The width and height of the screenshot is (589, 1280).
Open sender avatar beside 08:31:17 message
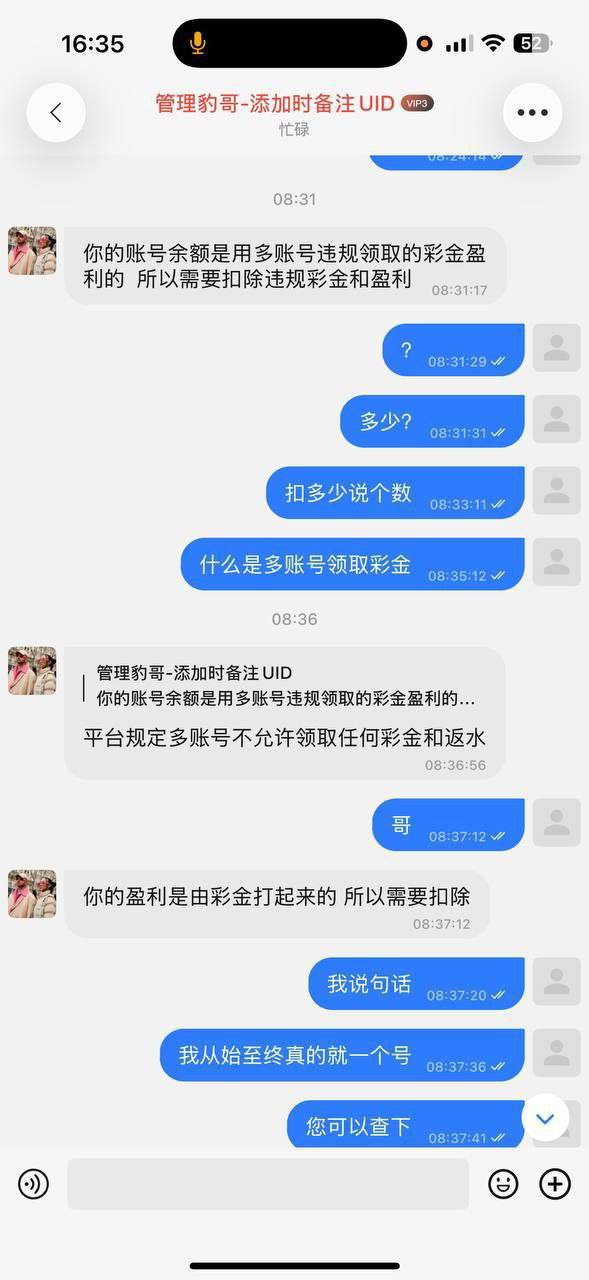32,250
